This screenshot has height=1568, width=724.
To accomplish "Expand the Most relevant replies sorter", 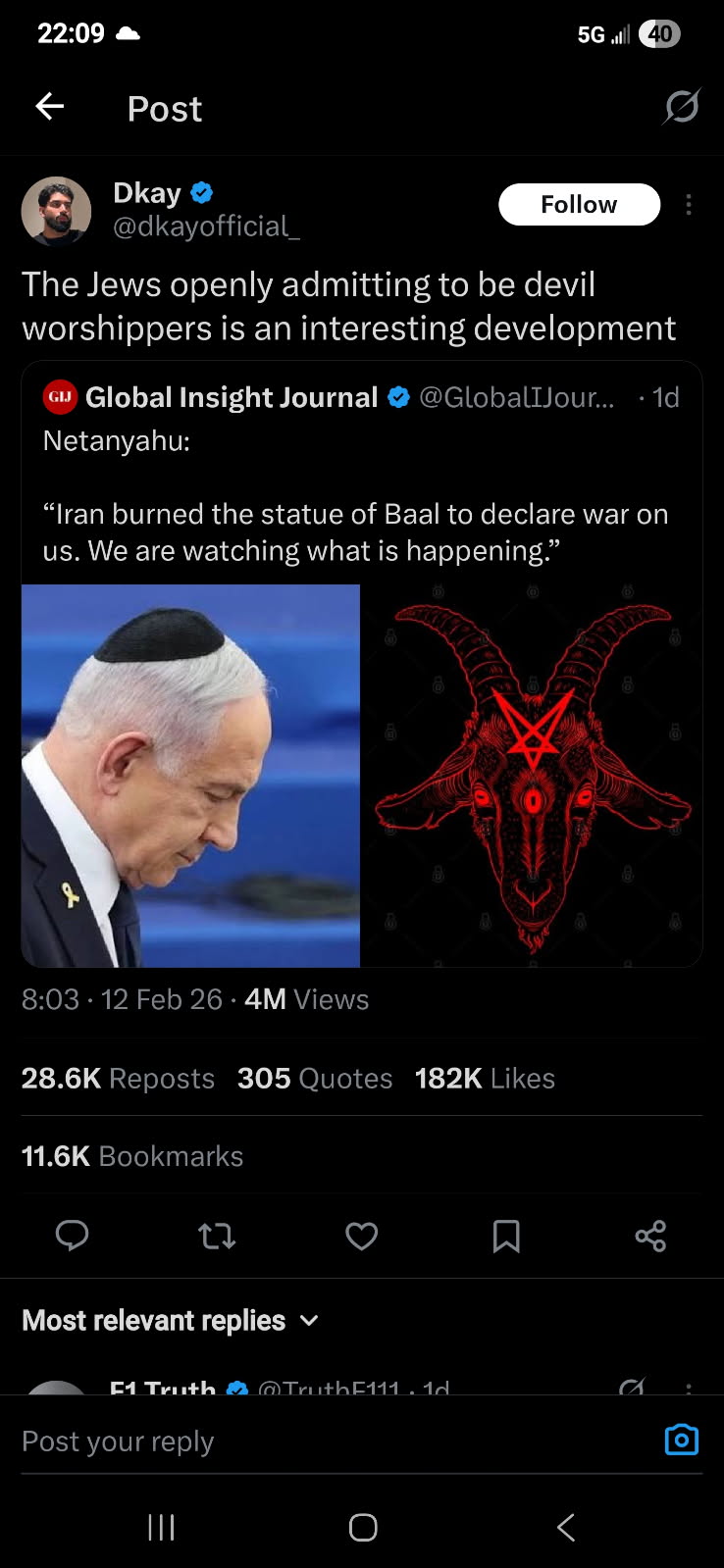I will 171,1321.
